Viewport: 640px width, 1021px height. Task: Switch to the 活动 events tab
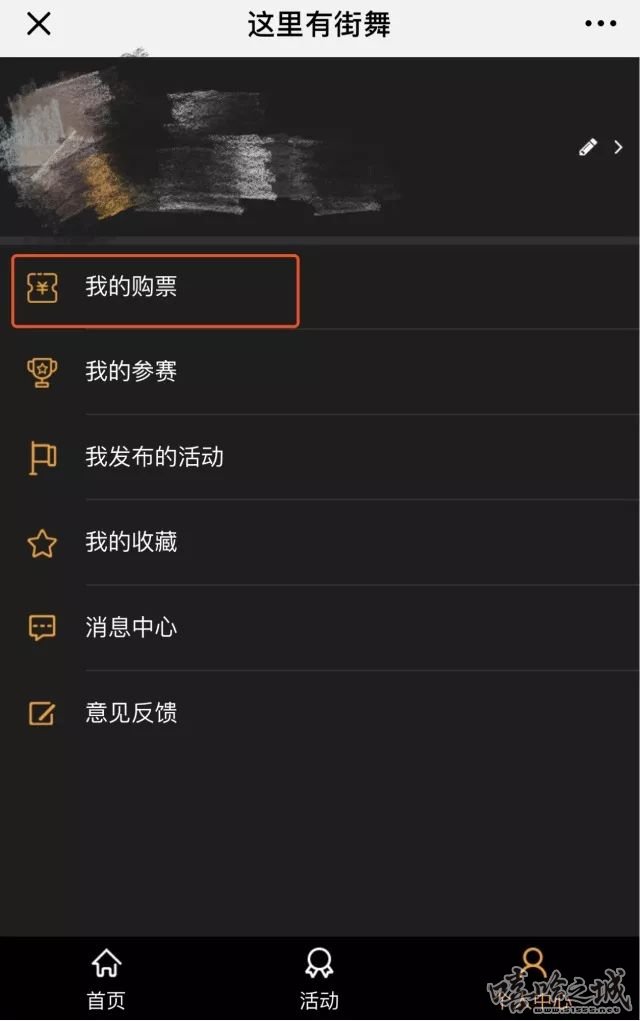[x=319, y=978]
